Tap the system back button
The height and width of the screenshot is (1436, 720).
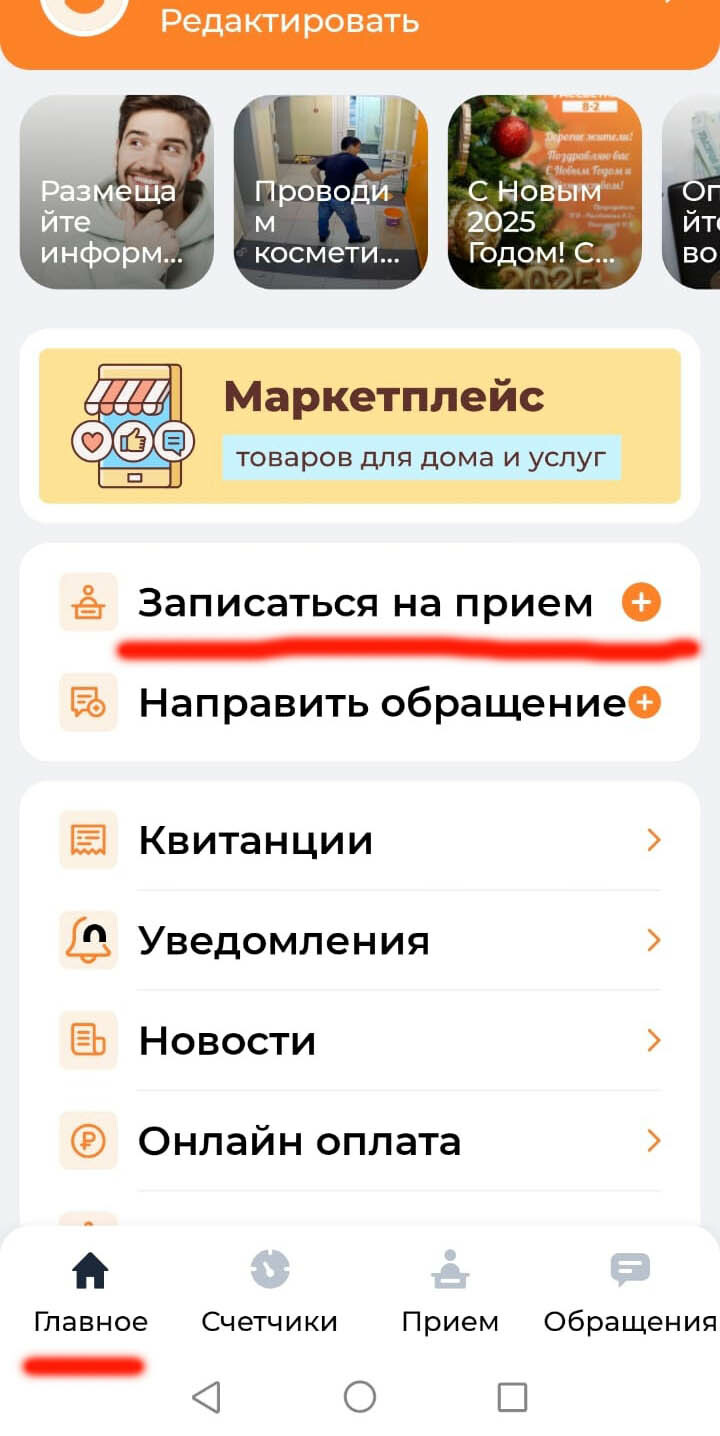pos(206,1397)
